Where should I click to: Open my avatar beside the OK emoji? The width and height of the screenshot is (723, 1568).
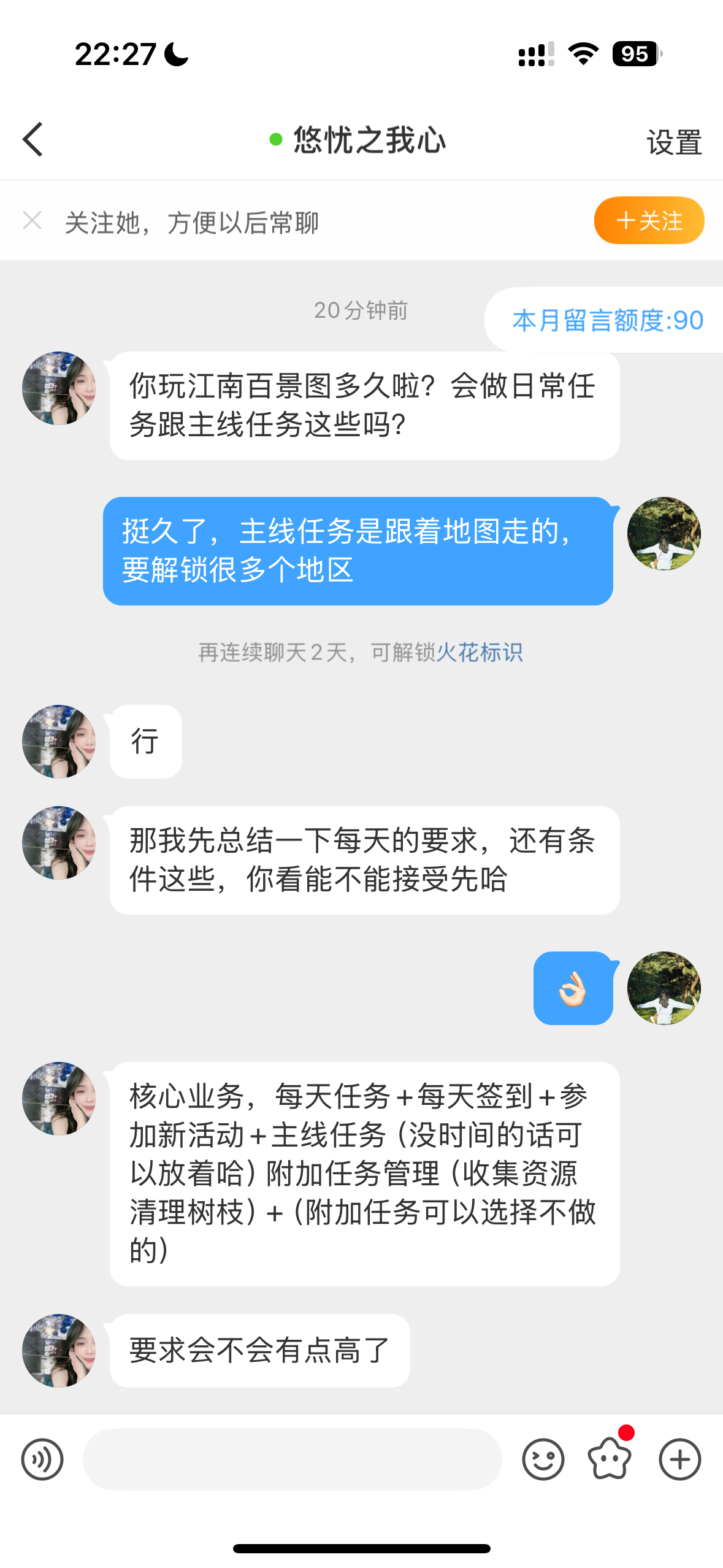tap(664, 988)
